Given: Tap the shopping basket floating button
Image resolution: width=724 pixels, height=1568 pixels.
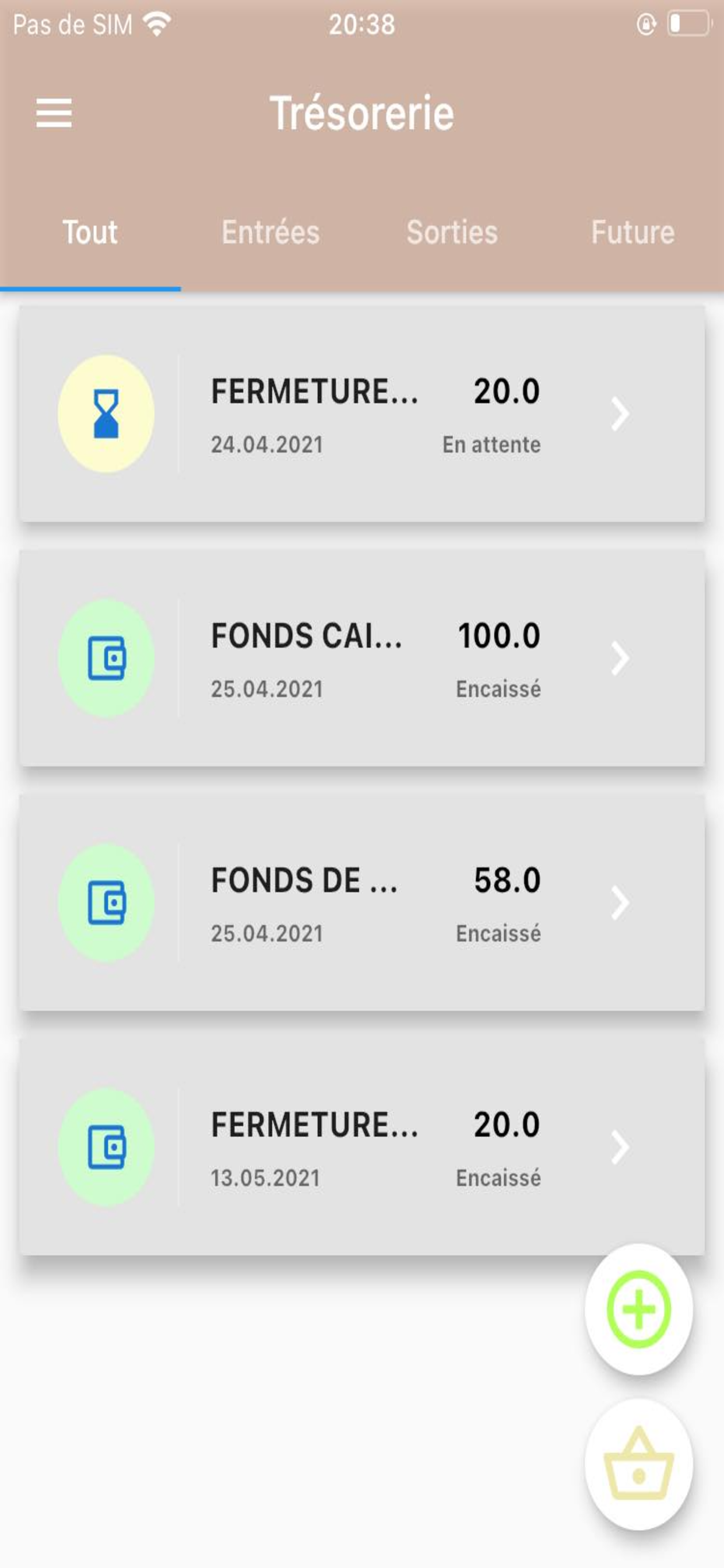Looking at the screenshot, I should pos(639,1464).
